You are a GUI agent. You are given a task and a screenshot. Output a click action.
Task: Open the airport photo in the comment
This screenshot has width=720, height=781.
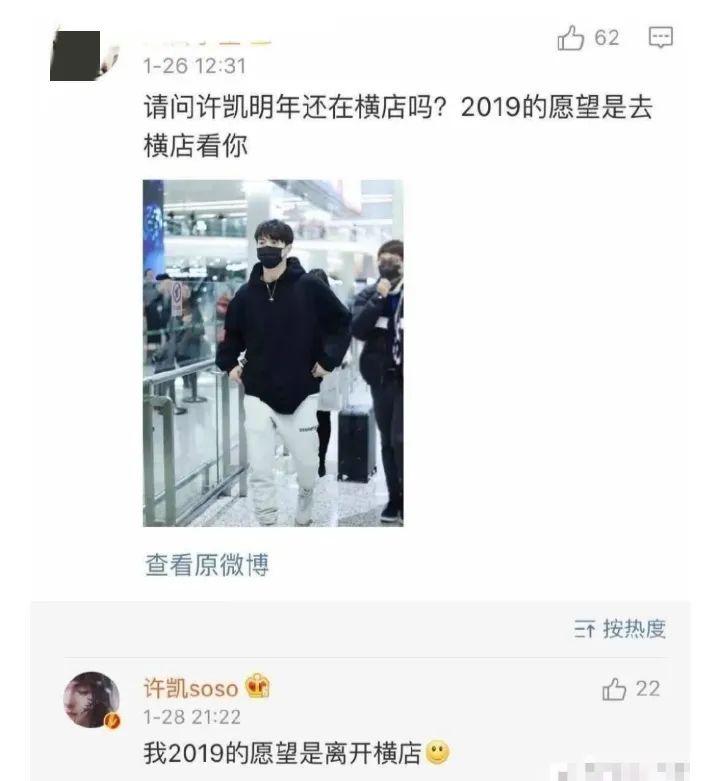[273, 353]
